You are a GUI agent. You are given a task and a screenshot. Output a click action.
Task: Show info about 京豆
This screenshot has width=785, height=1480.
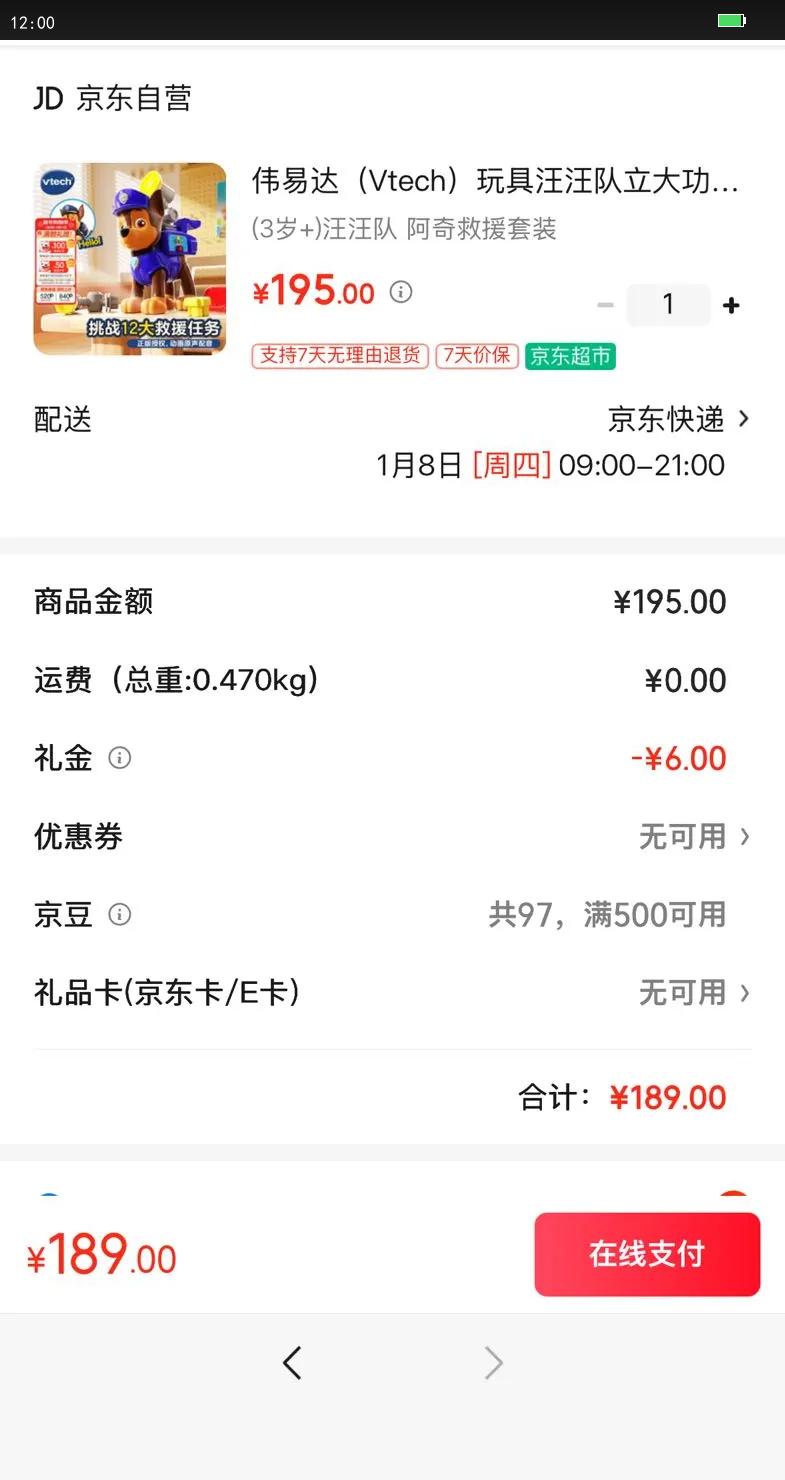click(x=120, y=914)
